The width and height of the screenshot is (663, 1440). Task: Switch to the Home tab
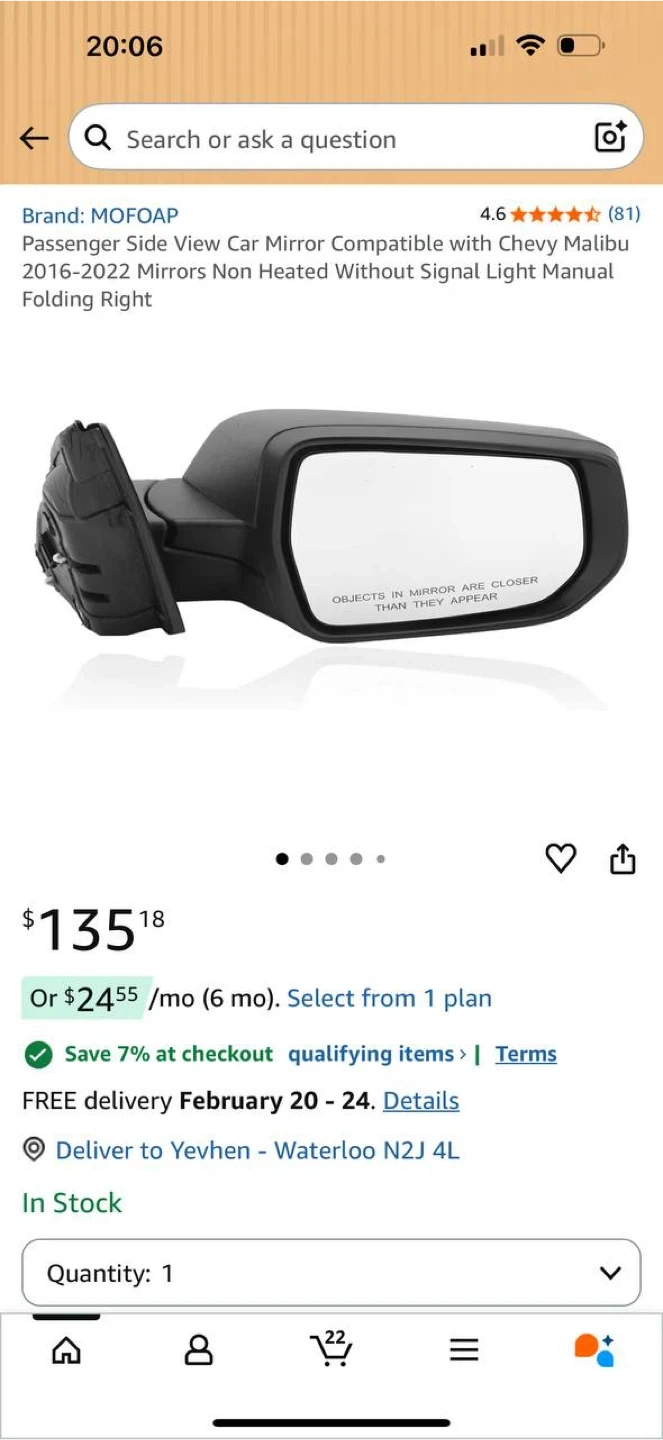coord(66,1351)
